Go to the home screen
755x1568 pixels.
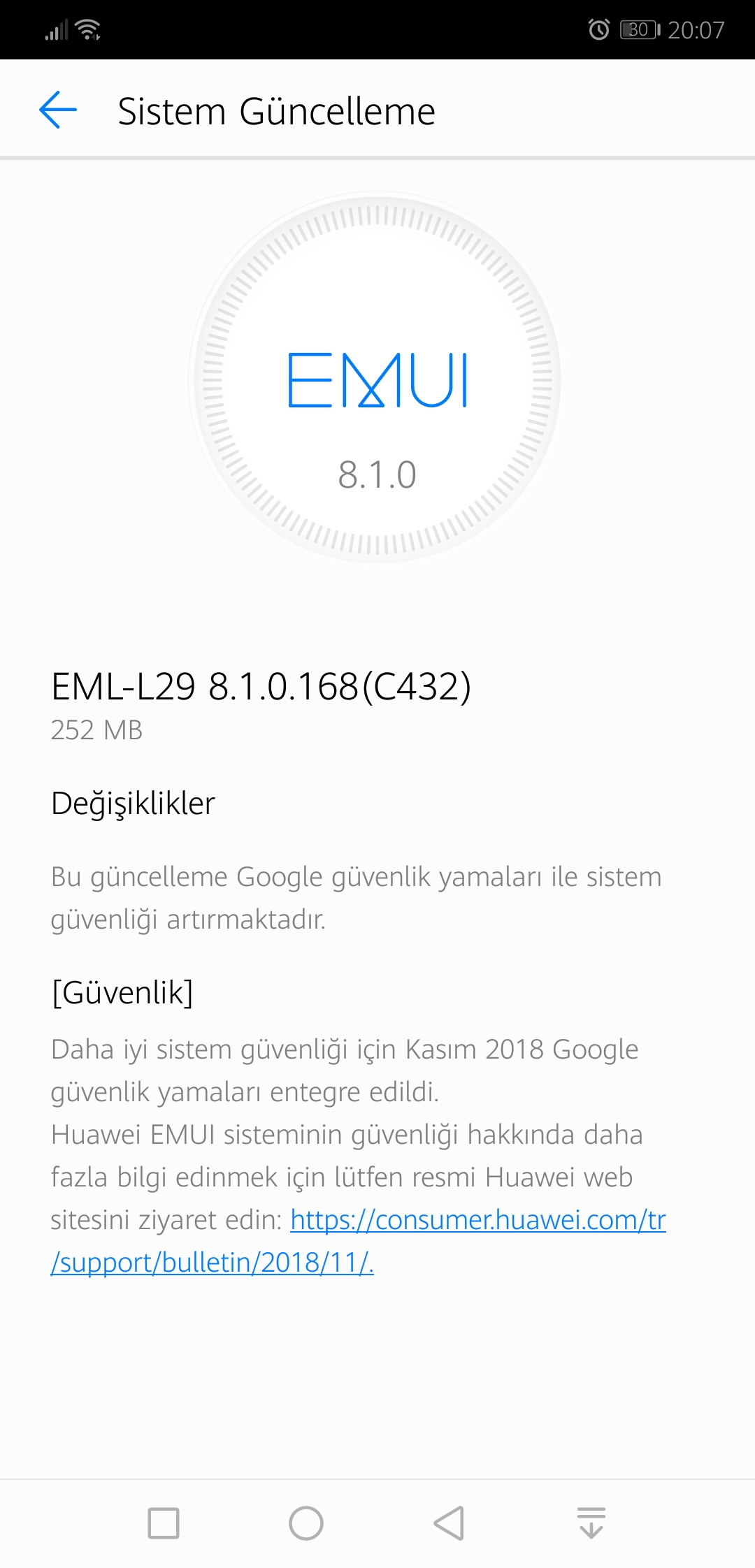click(x=306, y=1523)
